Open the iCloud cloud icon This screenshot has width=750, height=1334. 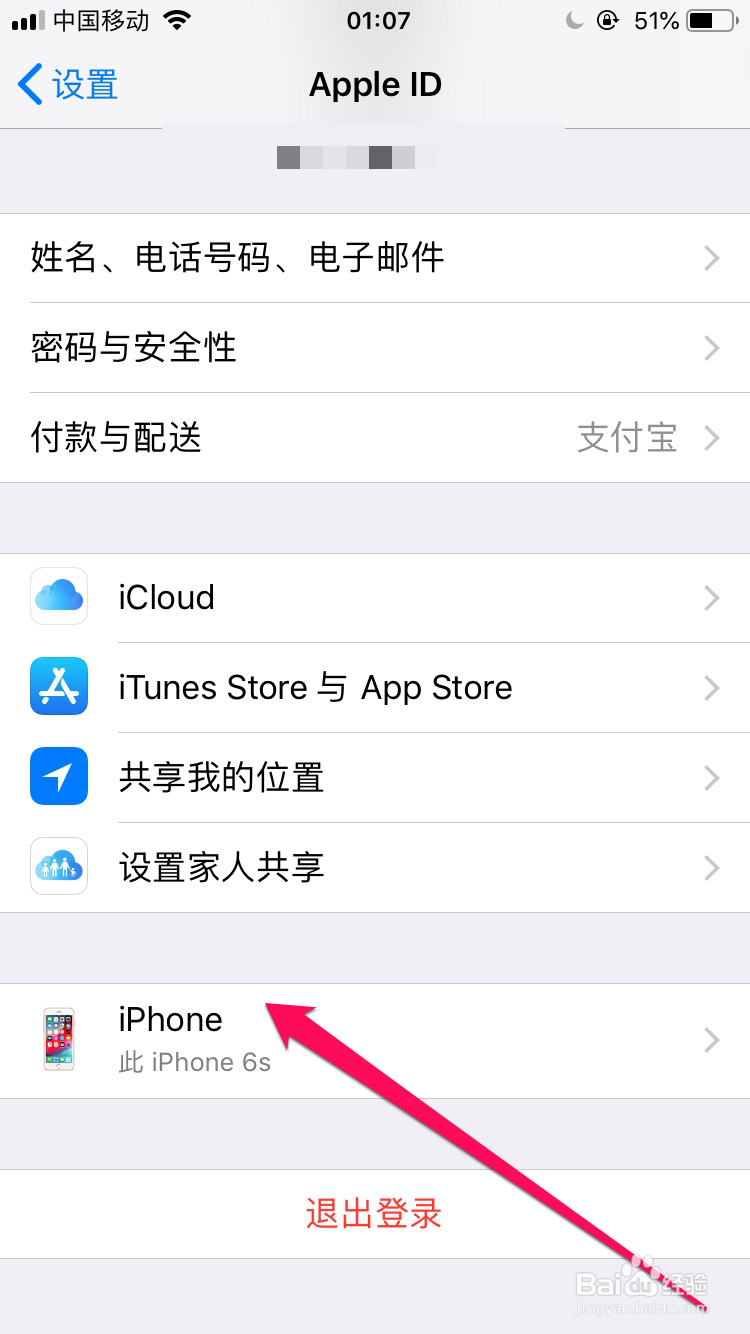point(58,597)
